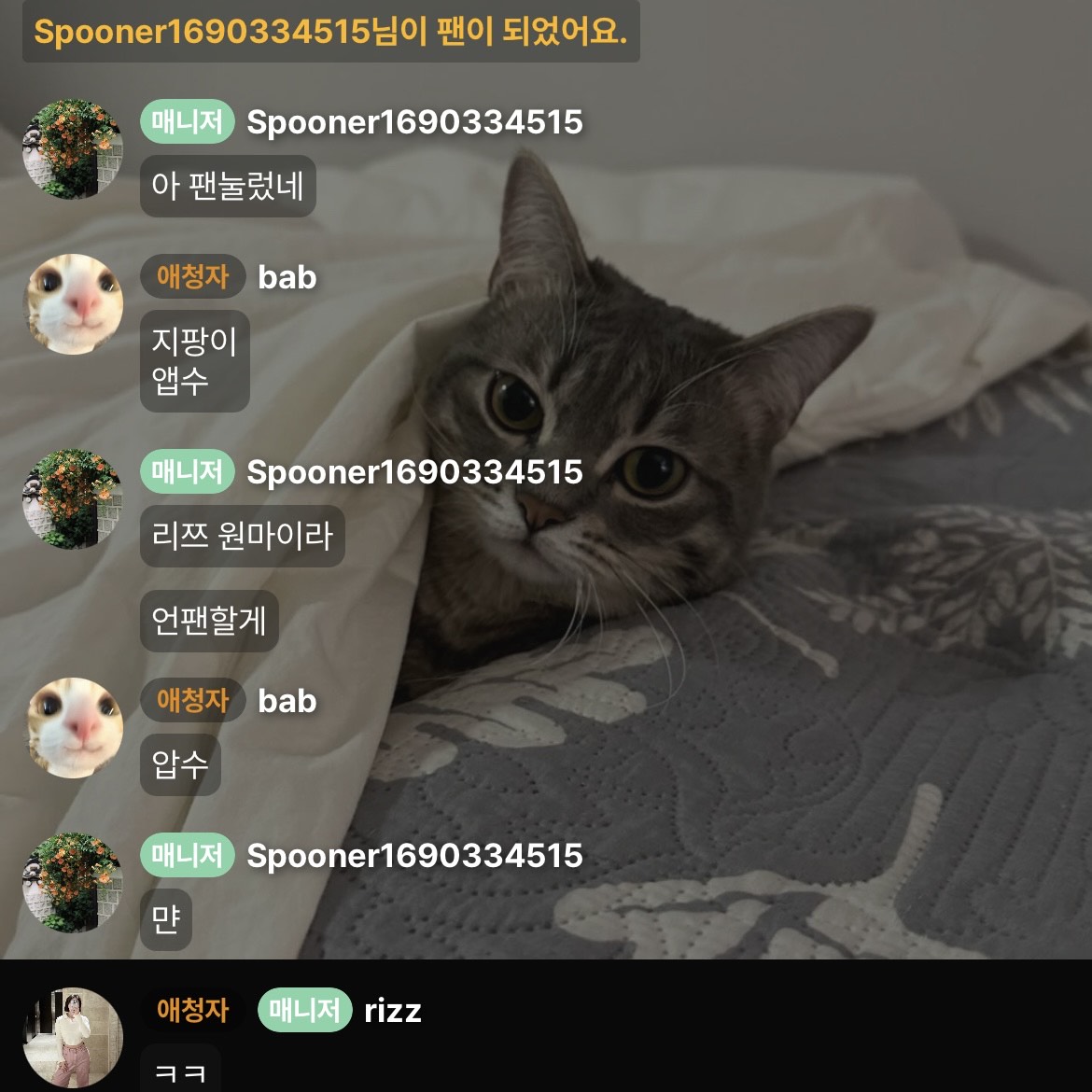Open bab's avatar beside the '압수' message
1092x1092 pixels.
coord(73,728)
